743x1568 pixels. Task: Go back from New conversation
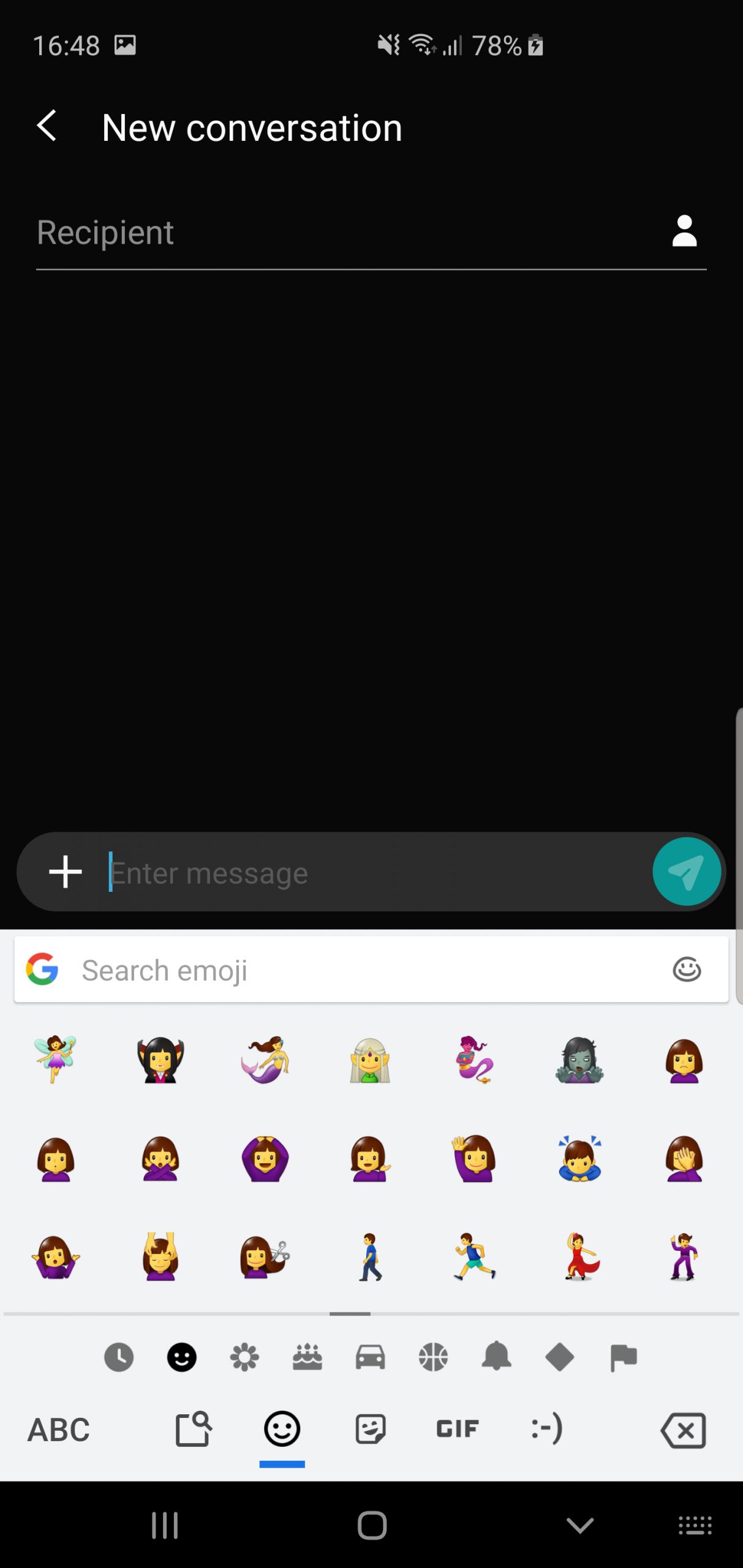pyautogui.click(x=47, y=127)
